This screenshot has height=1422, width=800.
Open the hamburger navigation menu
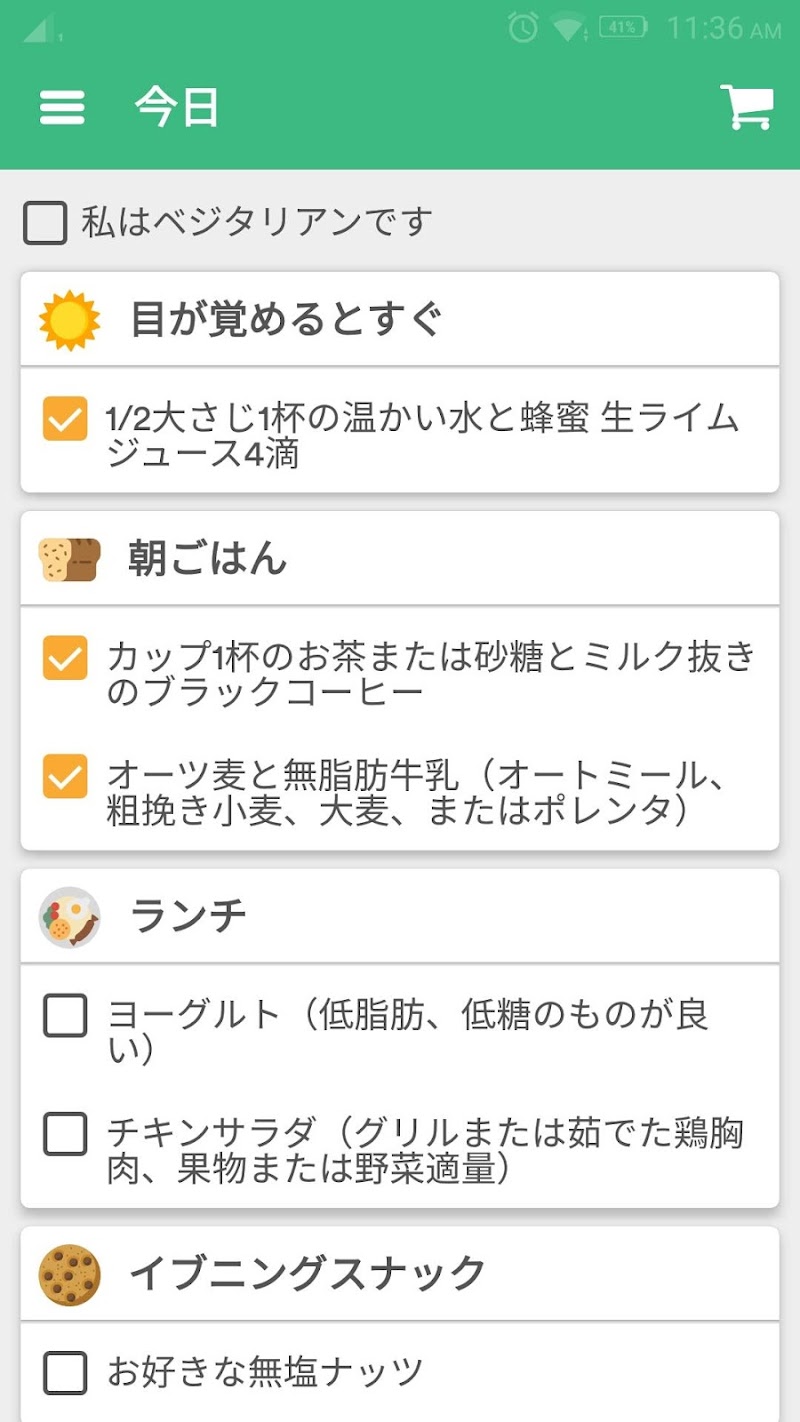62,108
